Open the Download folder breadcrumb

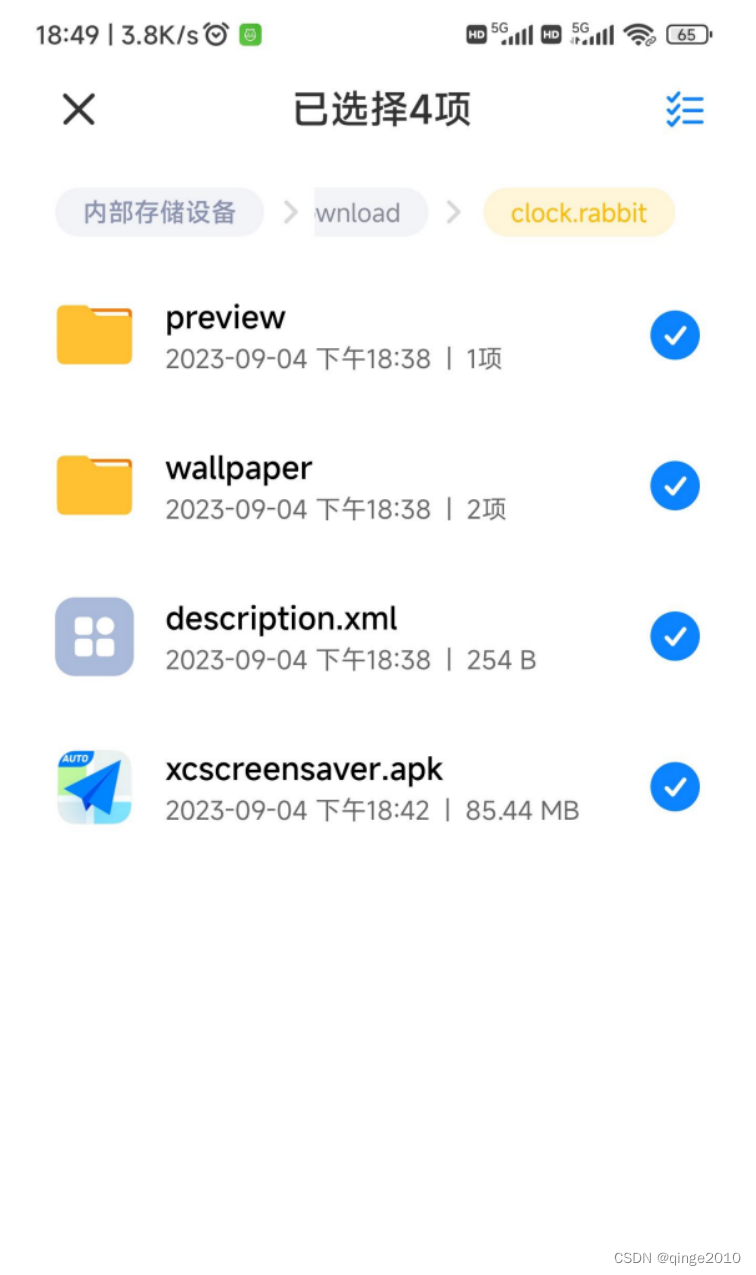(x=370, y=212)
